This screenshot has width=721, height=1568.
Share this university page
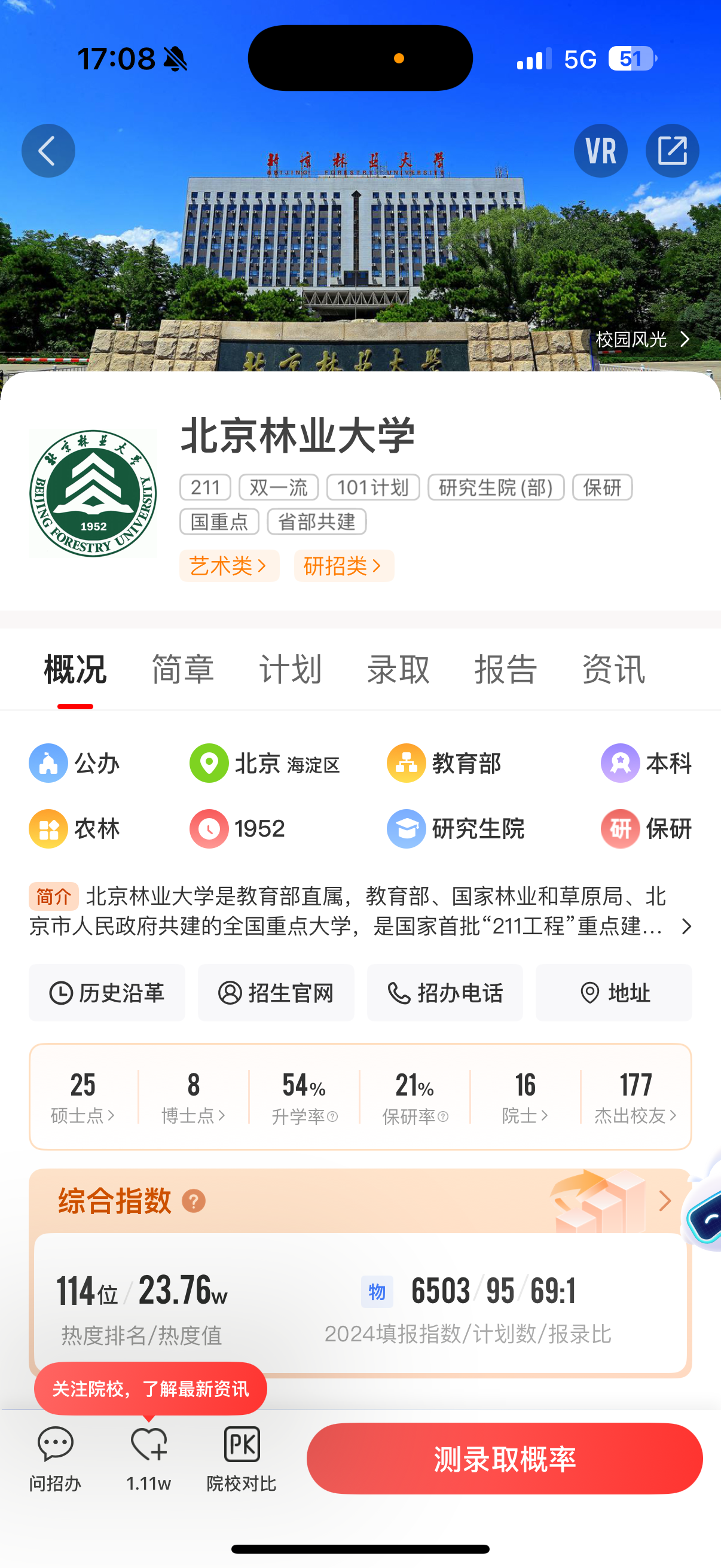point(672,150)
